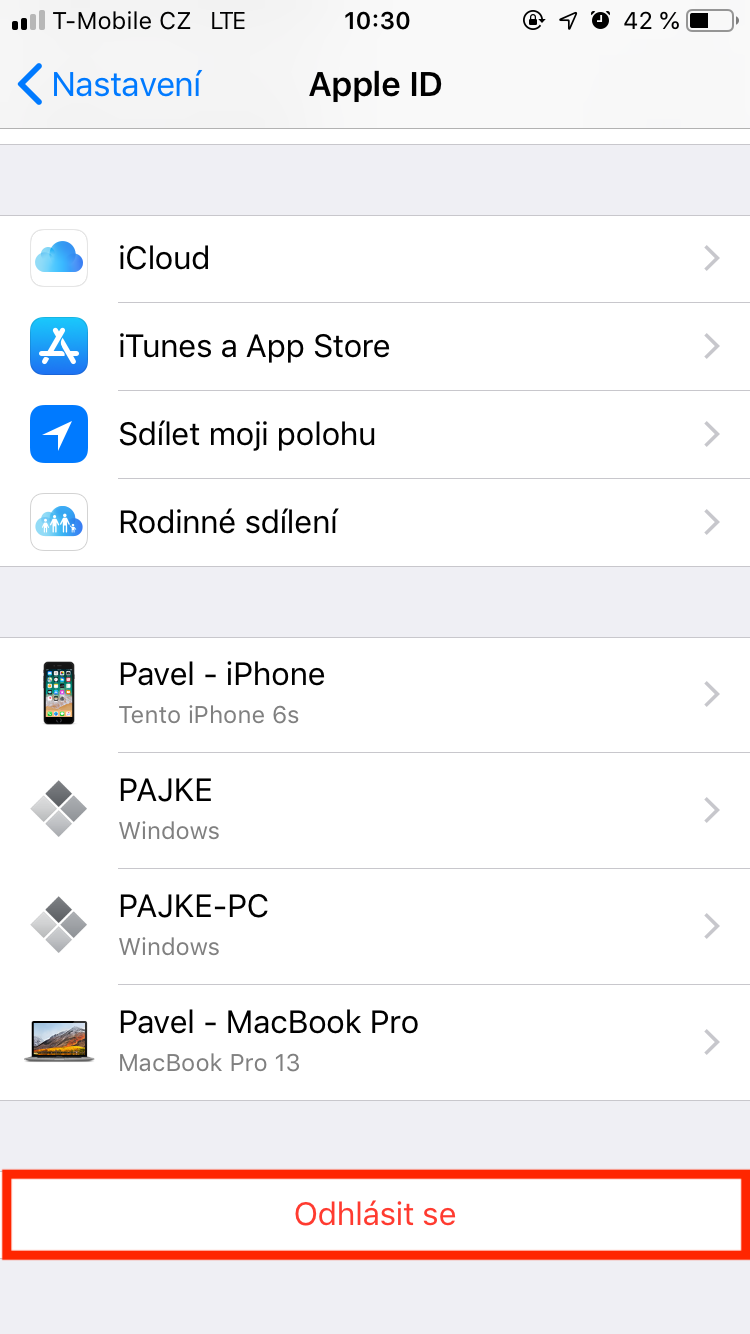Go back to Nastavení

[110, 85]
